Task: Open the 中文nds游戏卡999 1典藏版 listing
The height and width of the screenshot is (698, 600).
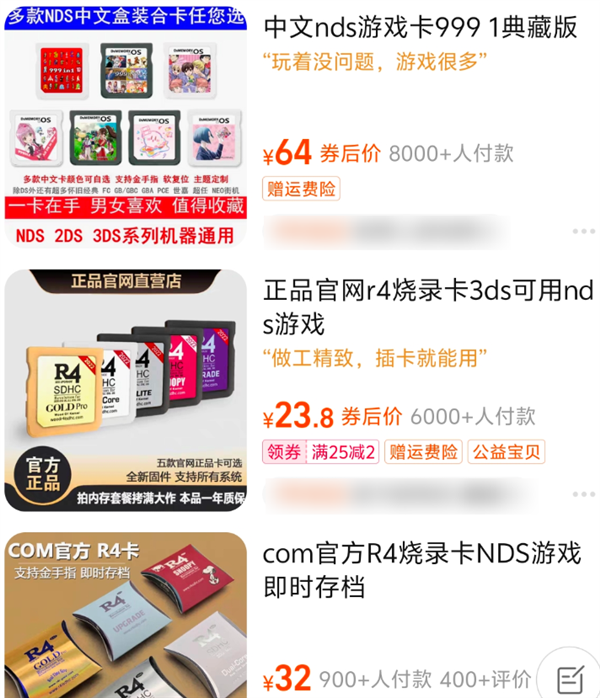Action: 420,27
